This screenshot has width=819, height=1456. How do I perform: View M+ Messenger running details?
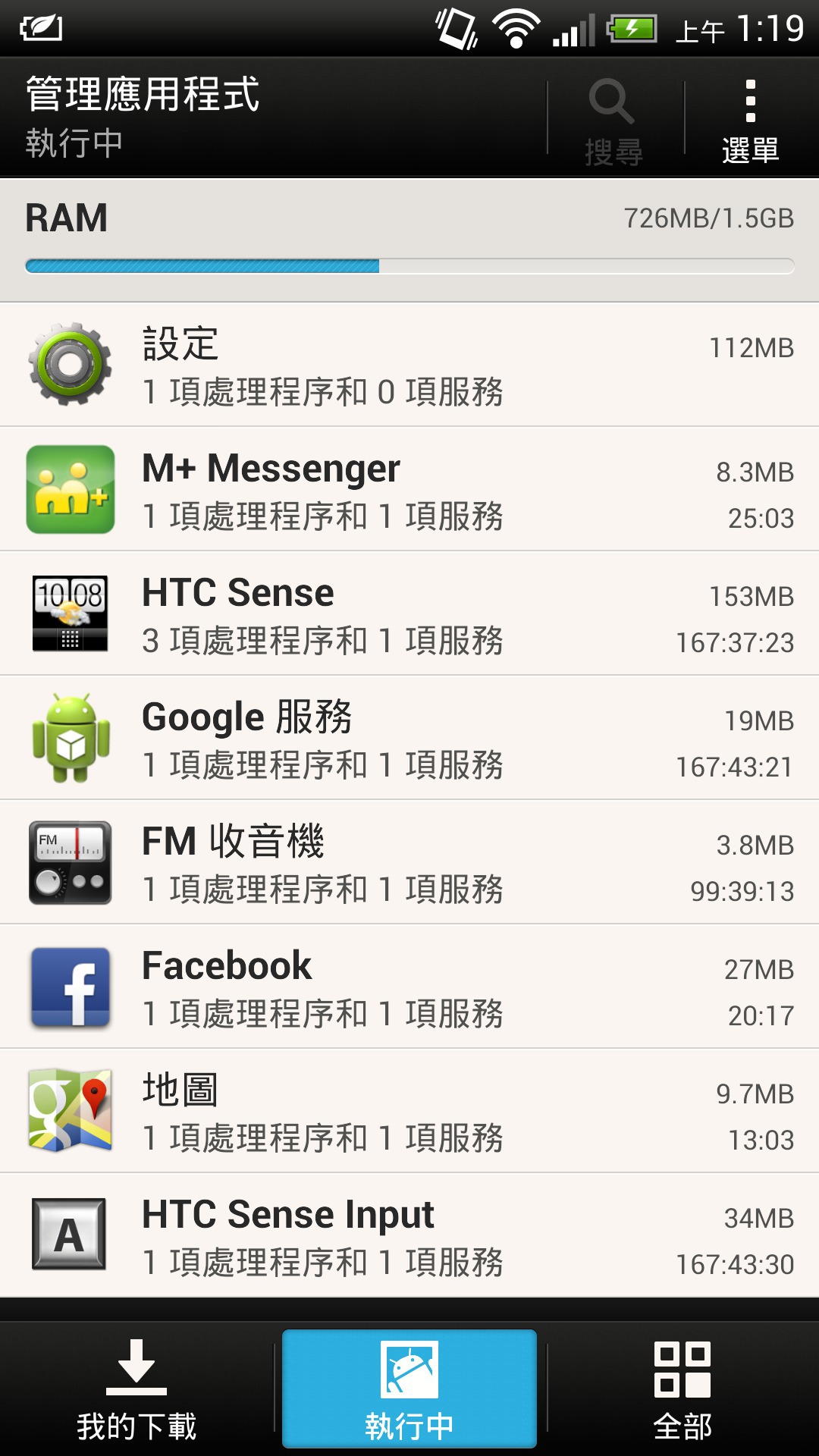tap(409, 490)
